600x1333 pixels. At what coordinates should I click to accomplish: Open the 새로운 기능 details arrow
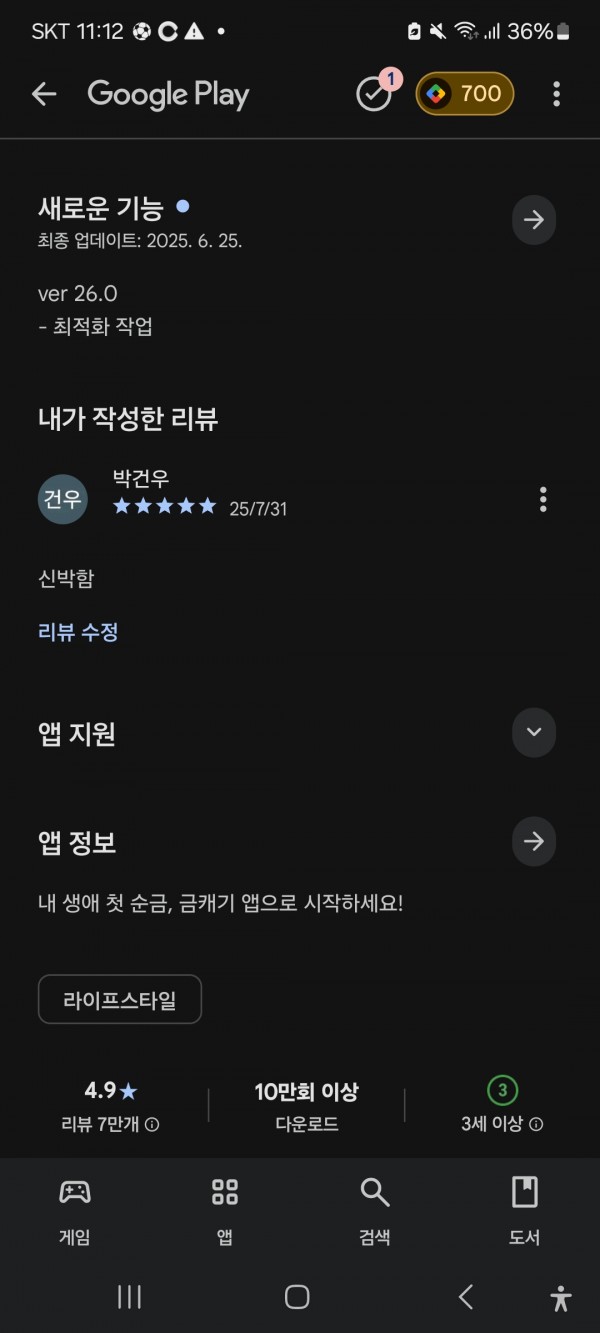click(x=534, y=219)
